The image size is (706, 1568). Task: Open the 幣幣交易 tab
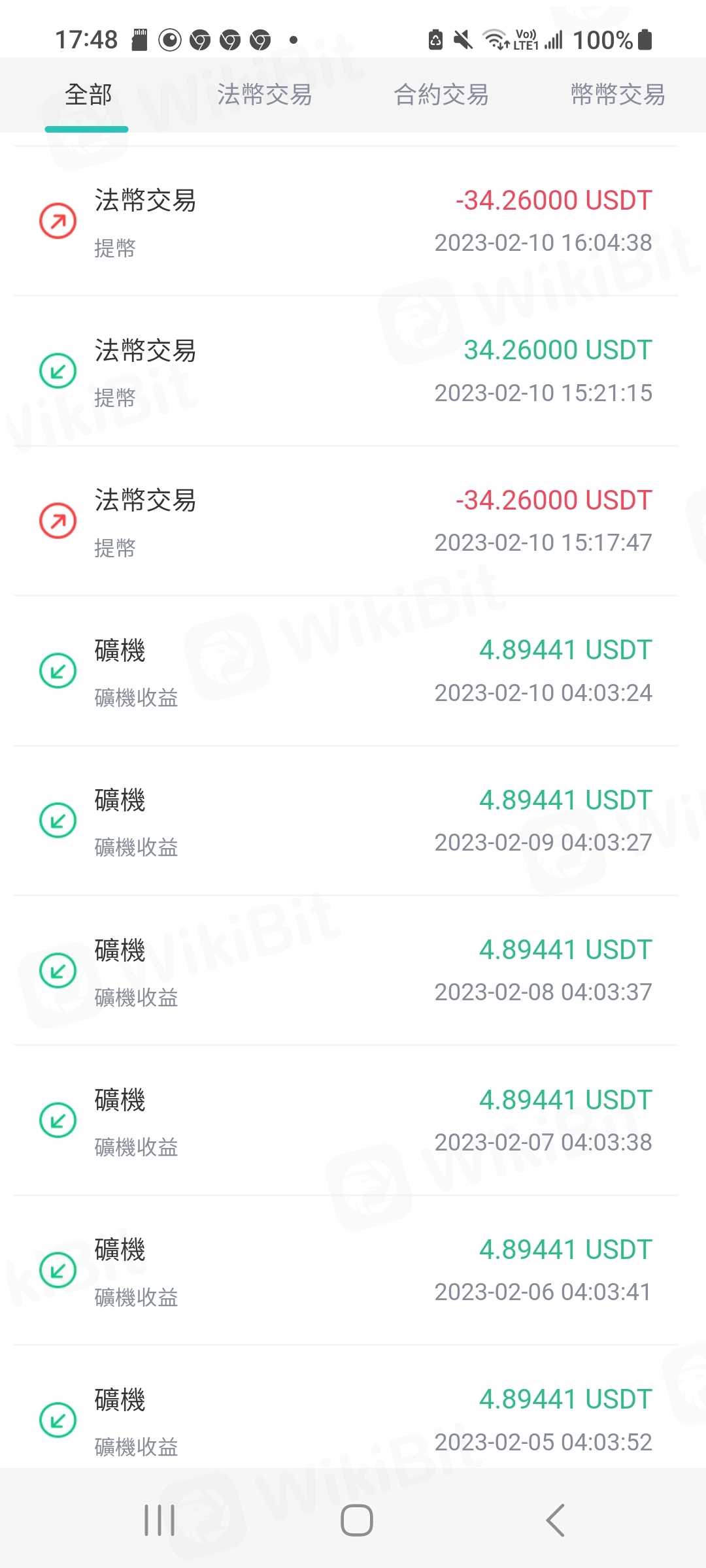pyautogui.click(x=617, y=95)
